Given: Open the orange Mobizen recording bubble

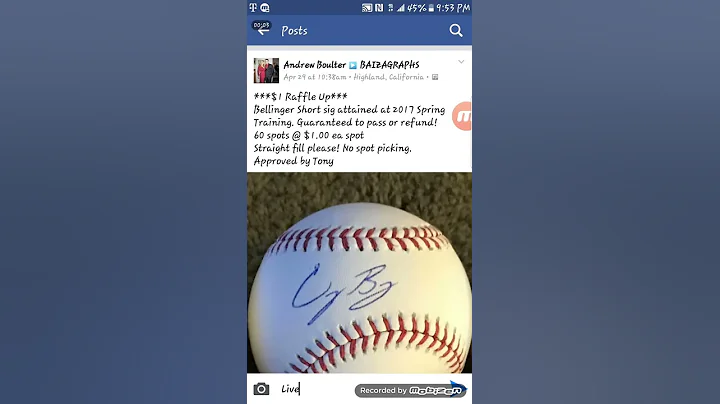Looking at the screenshot, I should click(462, 116).
